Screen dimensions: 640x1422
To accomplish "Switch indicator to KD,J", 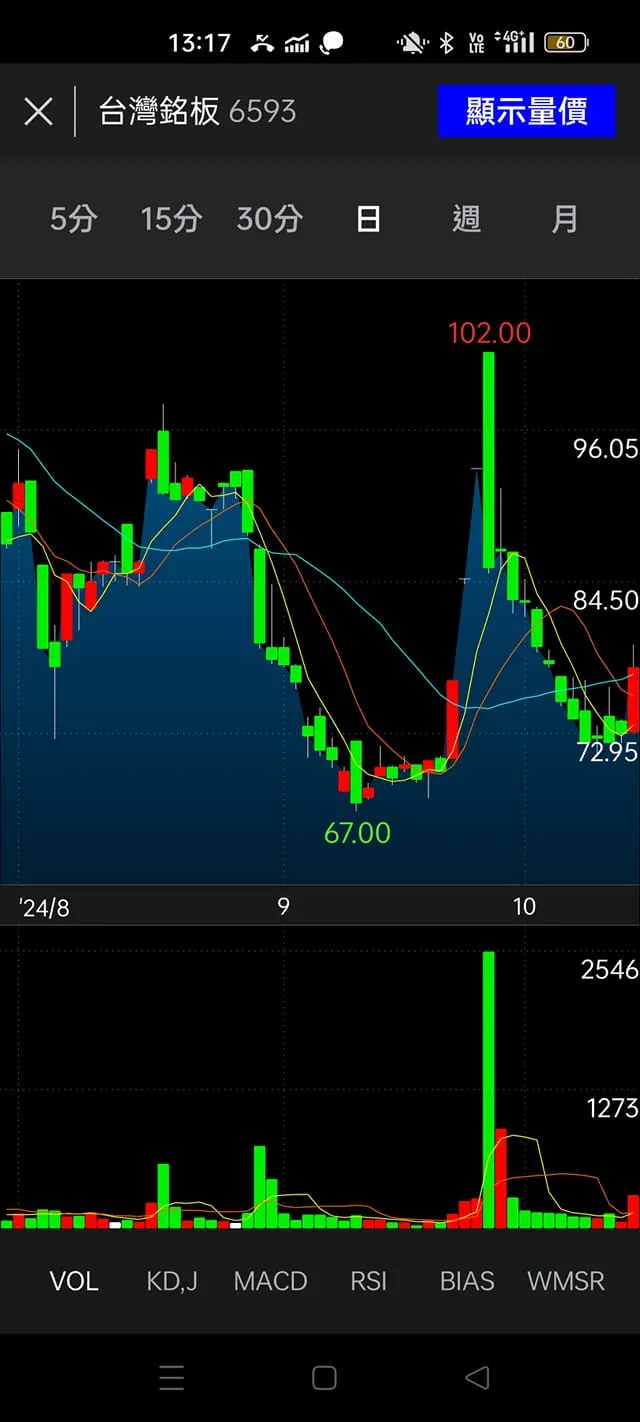I will coord(172,1281).
